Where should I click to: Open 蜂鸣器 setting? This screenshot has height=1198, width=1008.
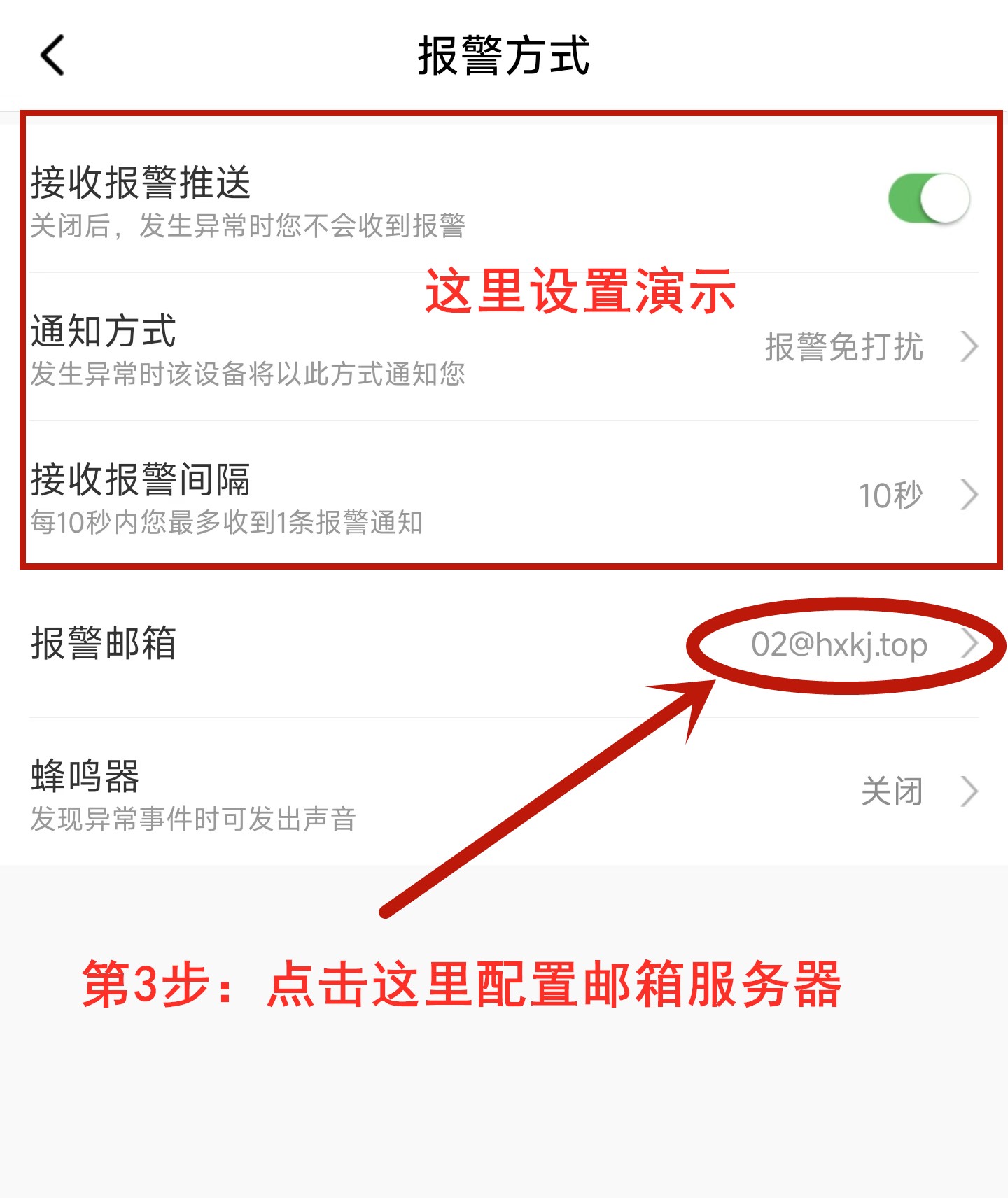tap(504, 792)
